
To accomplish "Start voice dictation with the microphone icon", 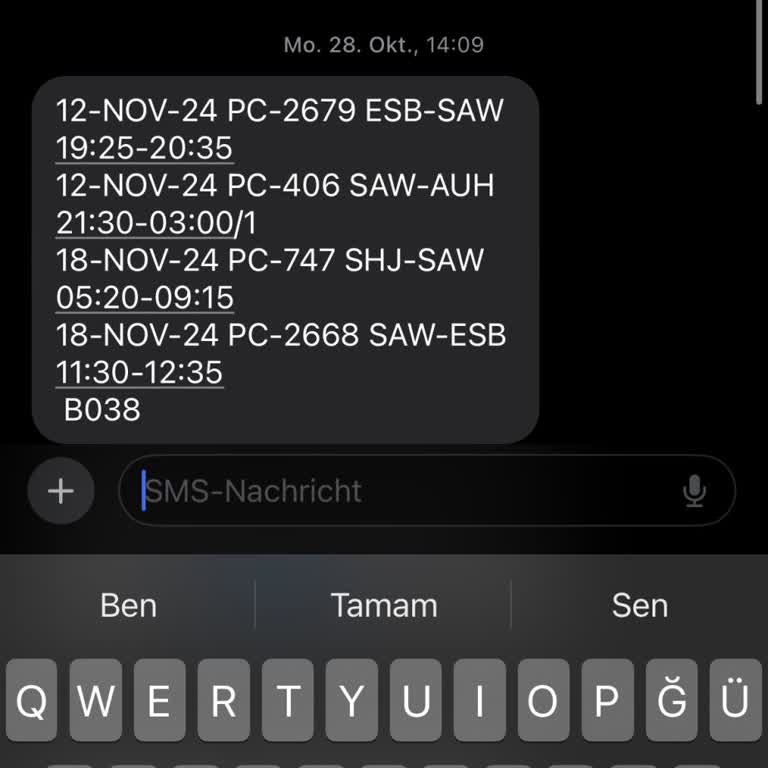I will 694,491.
